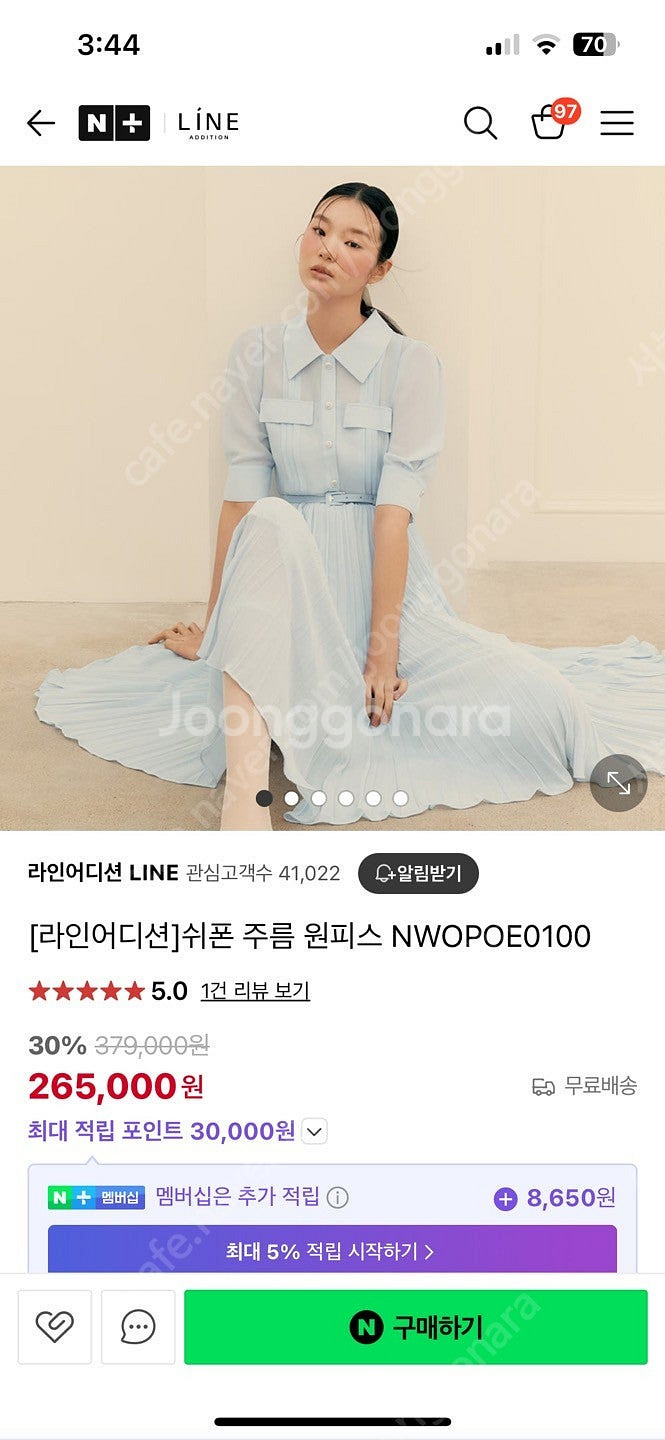Viewport: 665px width, 1440px height.
Task: Open the hamburger menu
Action: tap(617, 123)
